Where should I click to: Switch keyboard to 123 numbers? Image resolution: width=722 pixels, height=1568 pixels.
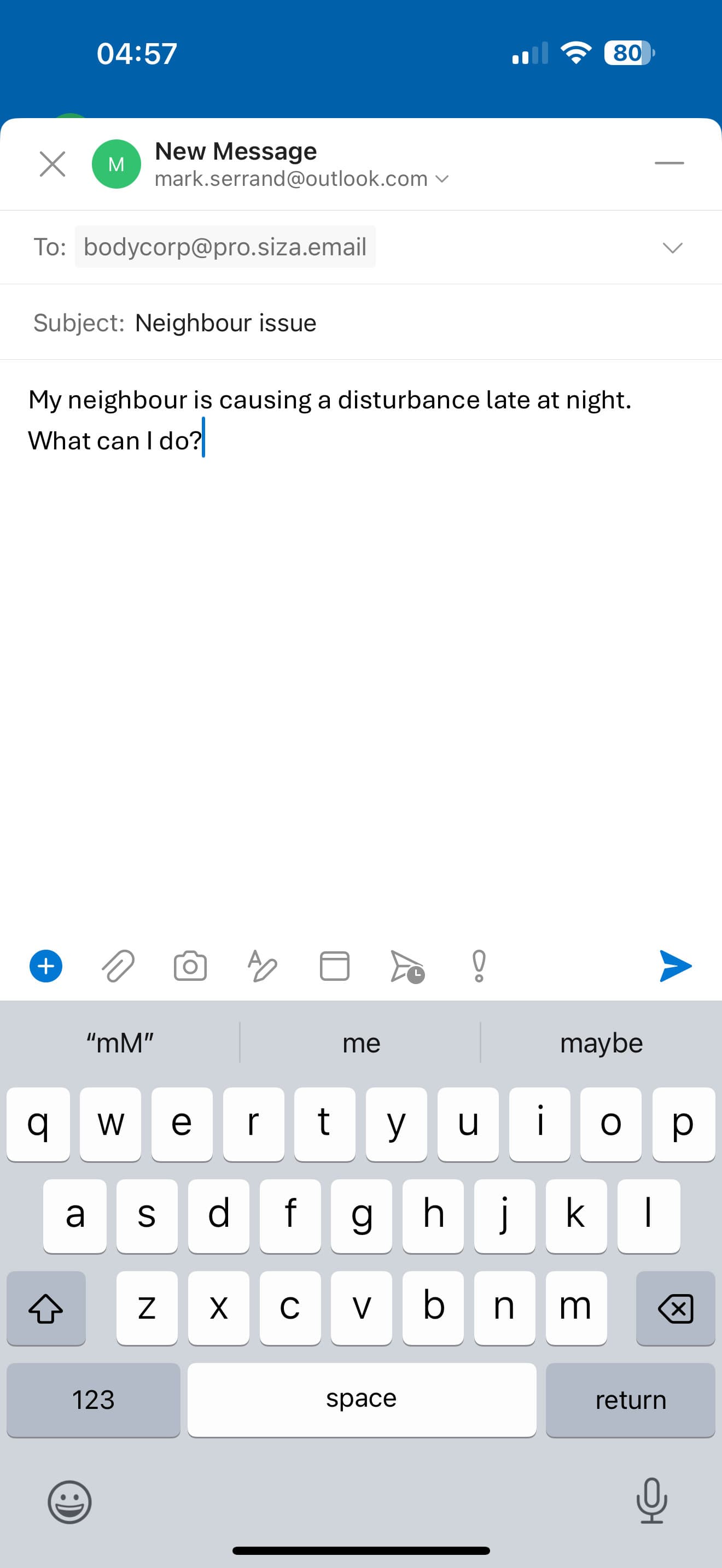93,1400
